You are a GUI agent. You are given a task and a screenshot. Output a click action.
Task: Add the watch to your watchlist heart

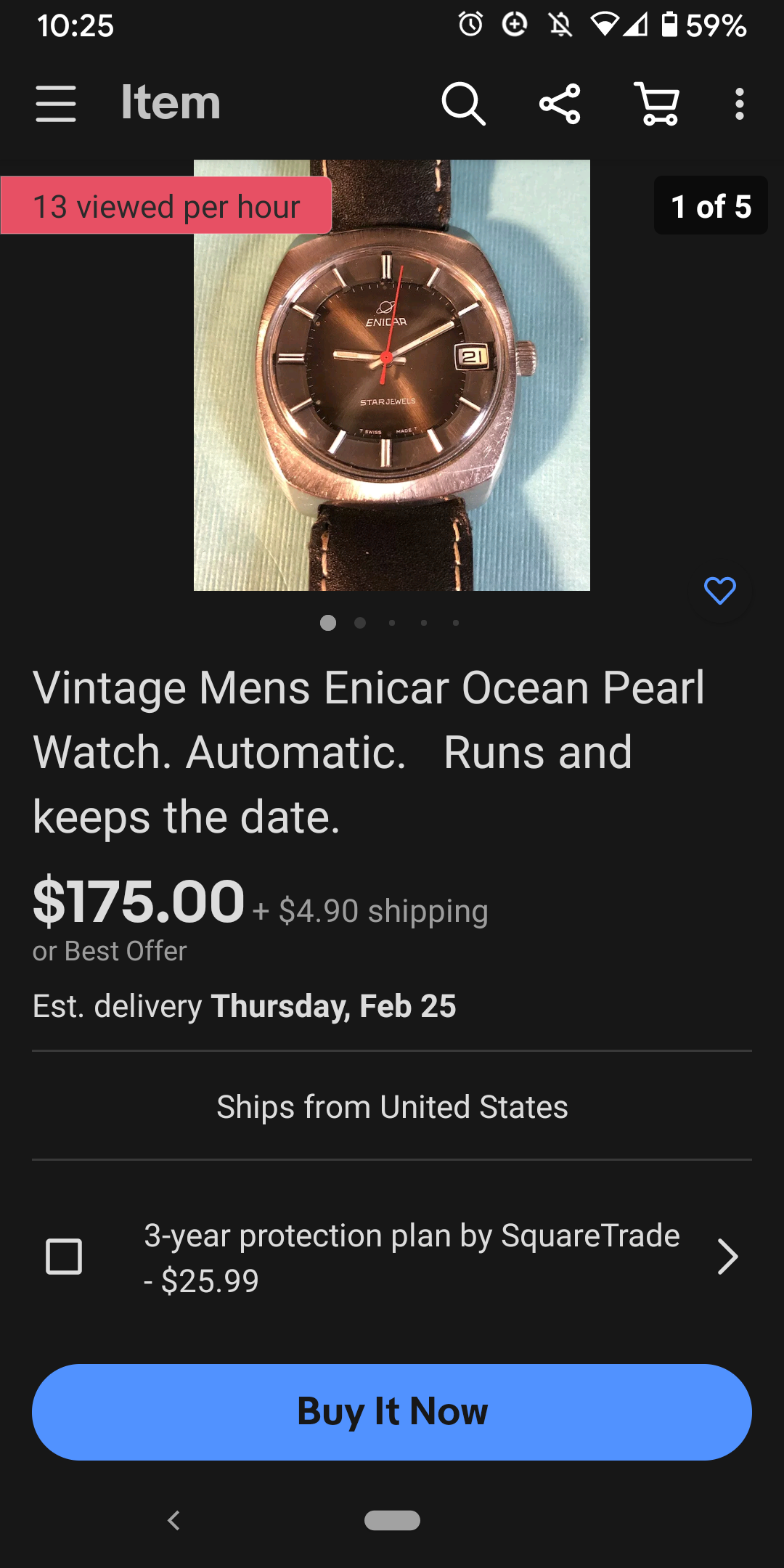point(719,591)
